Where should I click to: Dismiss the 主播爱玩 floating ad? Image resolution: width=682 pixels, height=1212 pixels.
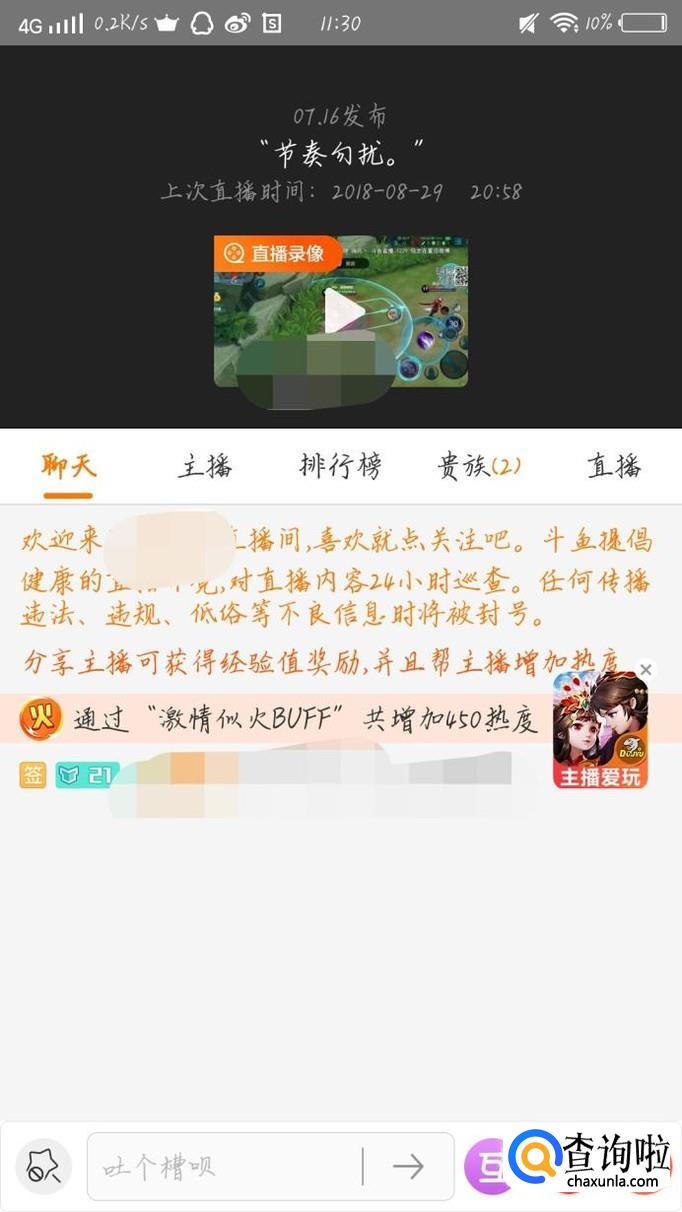(x=646, y=670)
